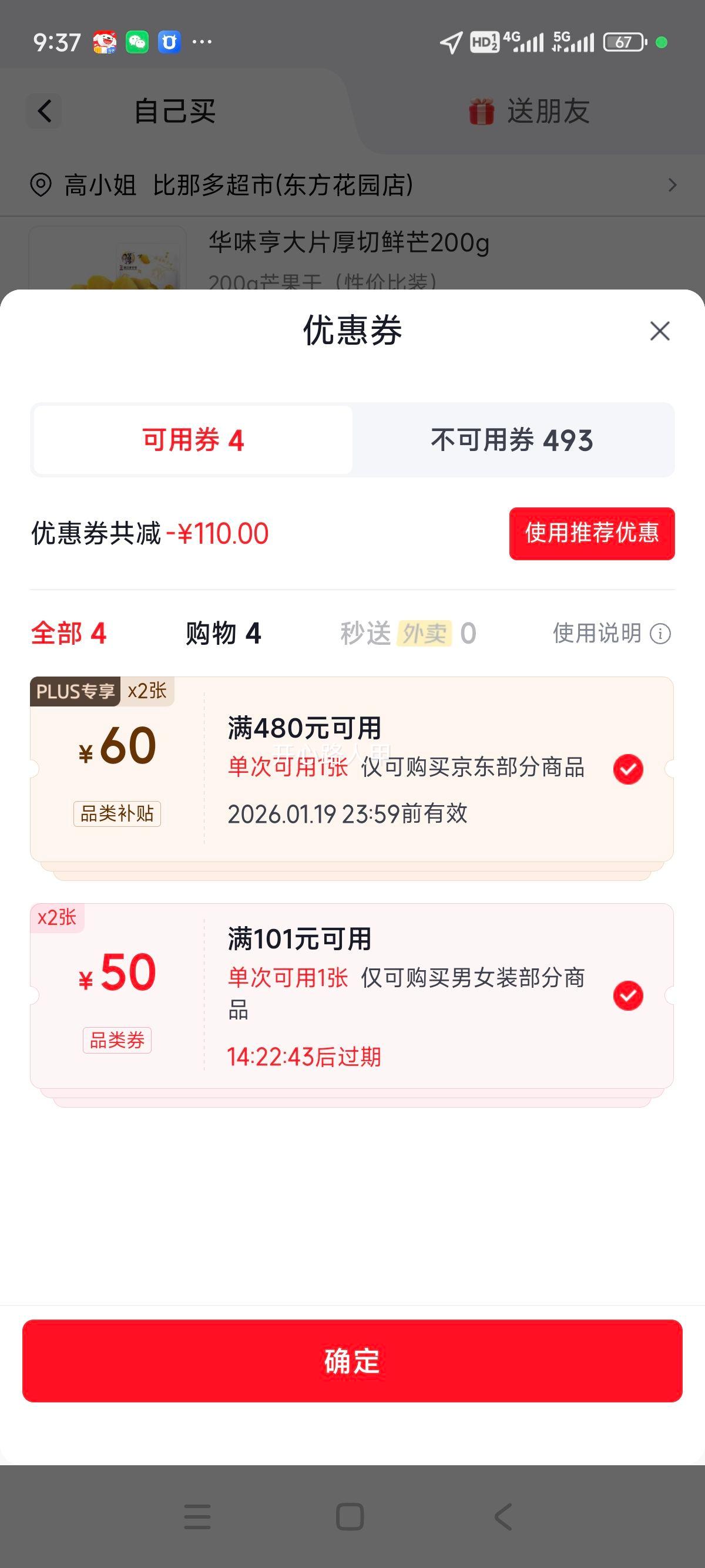Confirm coupon selection with 确定 button
Image resolution: width=705 pixels, height=1568 pixels.
[352, 1364]
